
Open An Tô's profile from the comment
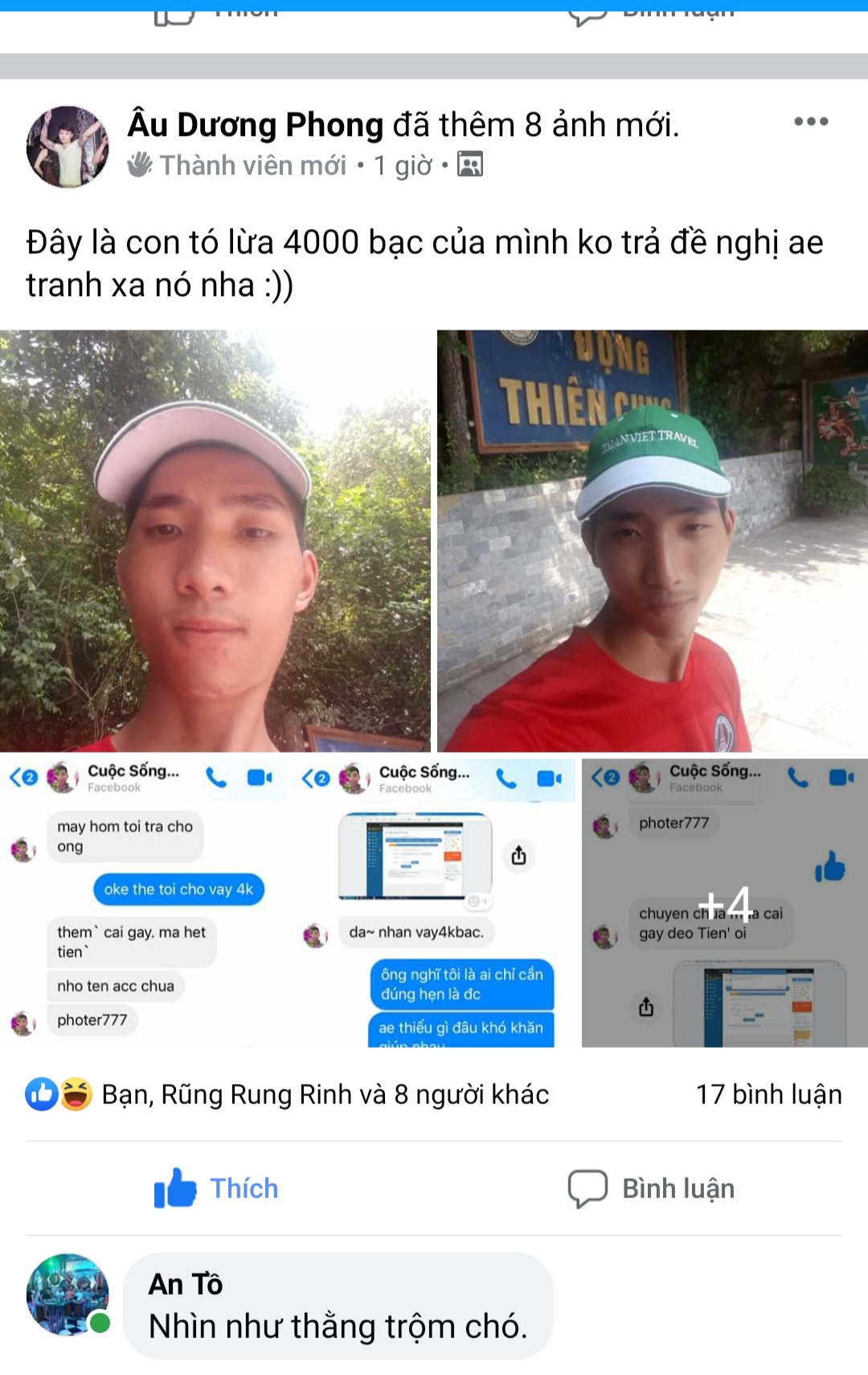click(186, 1284)
